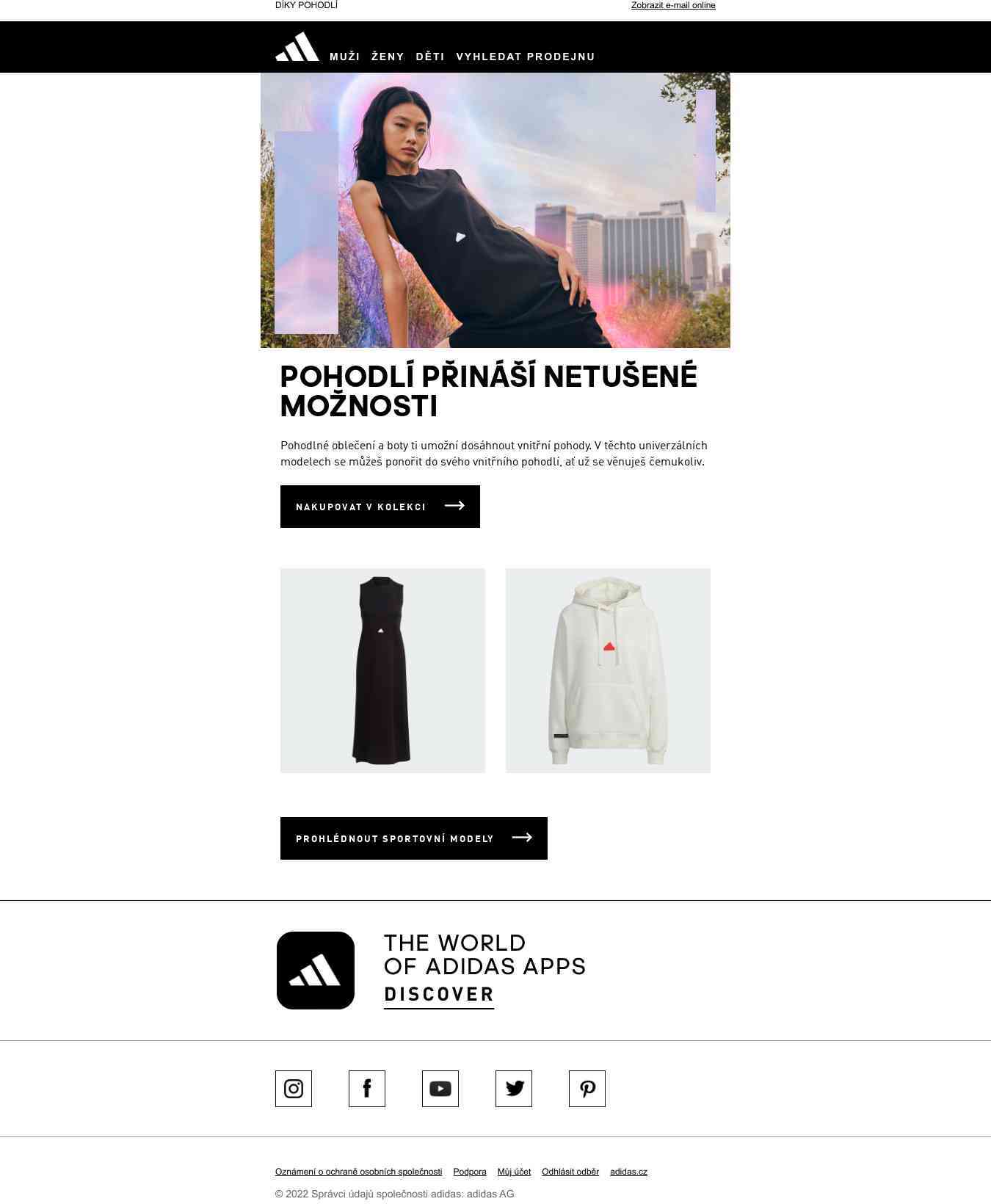This screenshot has height=1204, width=991.
Task: View the white hoodie product
Action: point(608,670)
